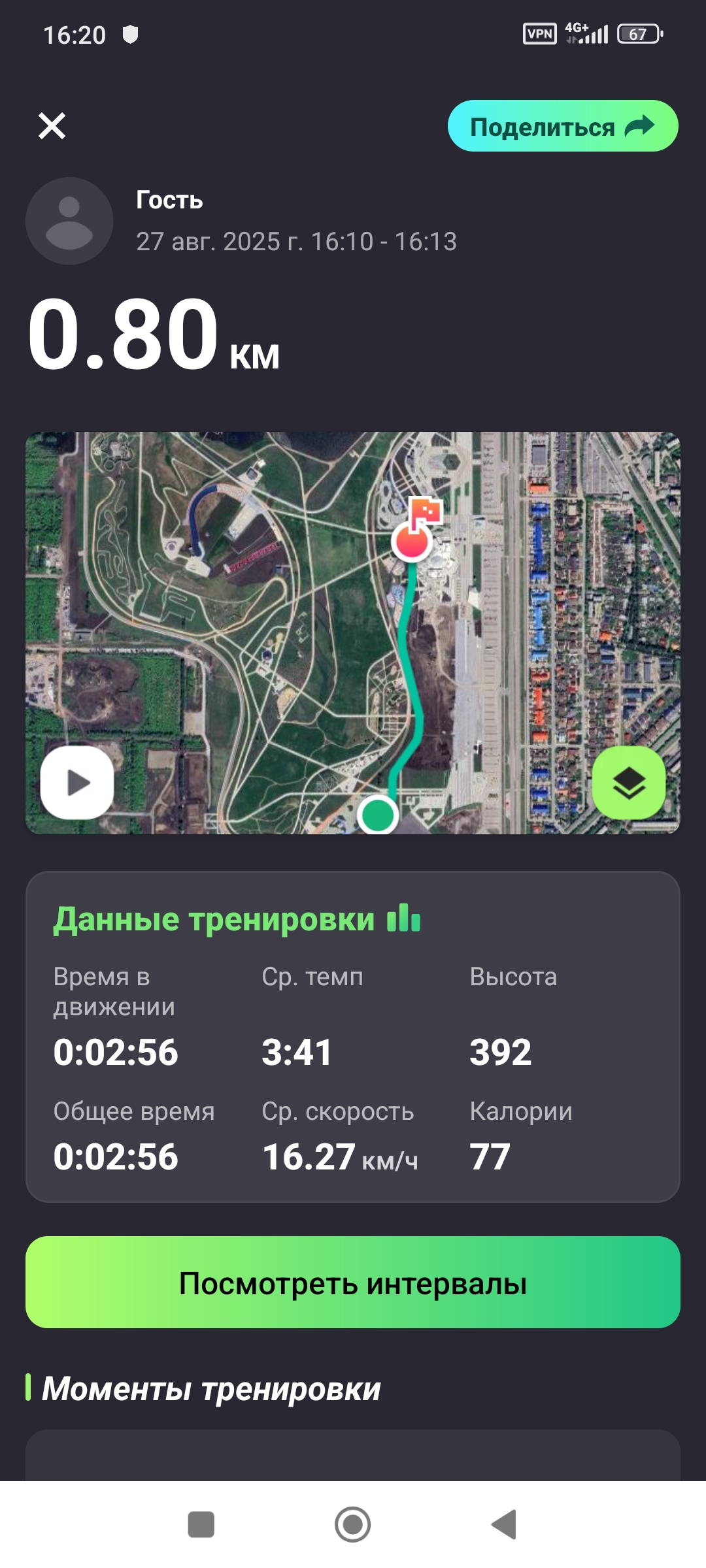This screenshot has width=706, height=1568.
Task: Go back with the system back button
Action: point(505,1524)
